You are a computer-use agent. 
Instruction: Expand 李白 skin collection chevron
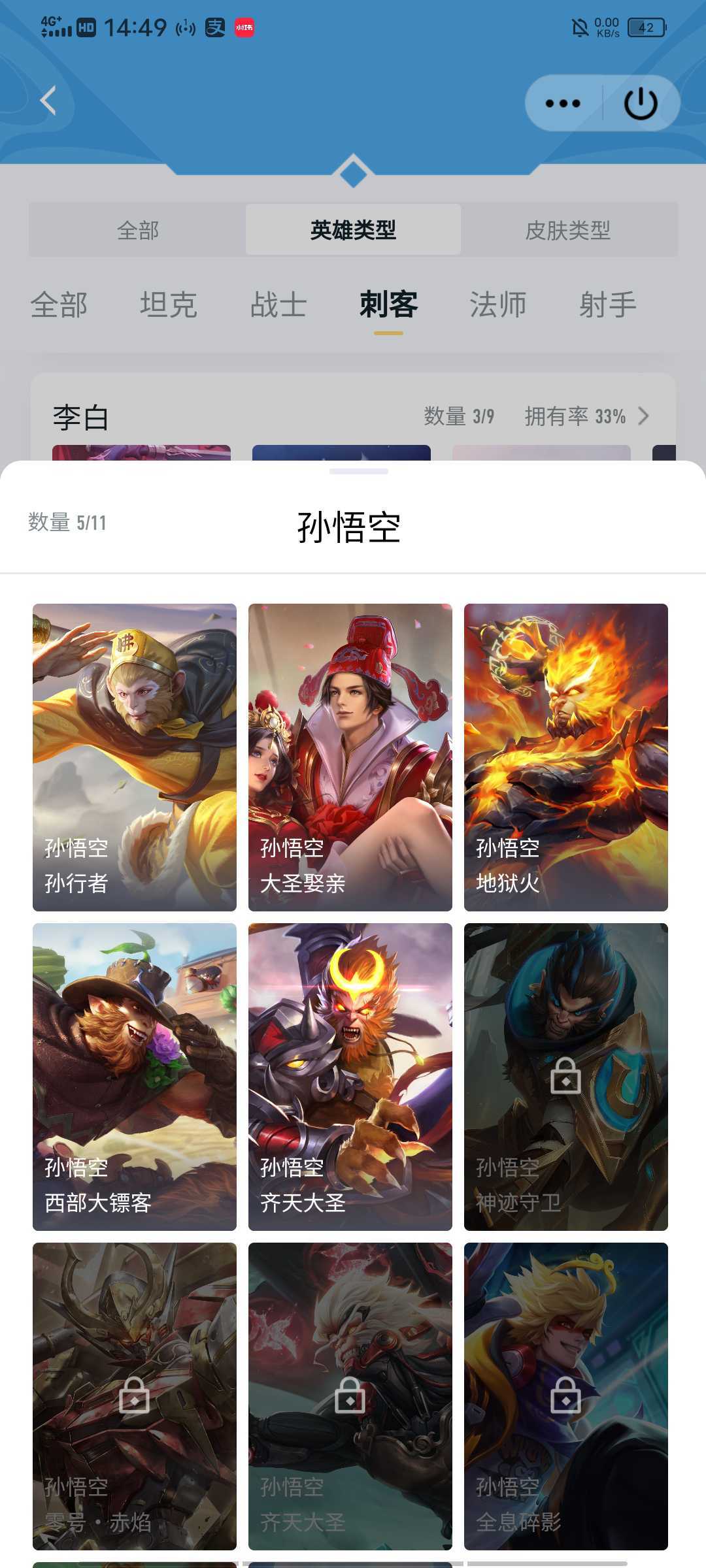pyautogui.click(x=644, y=416)
